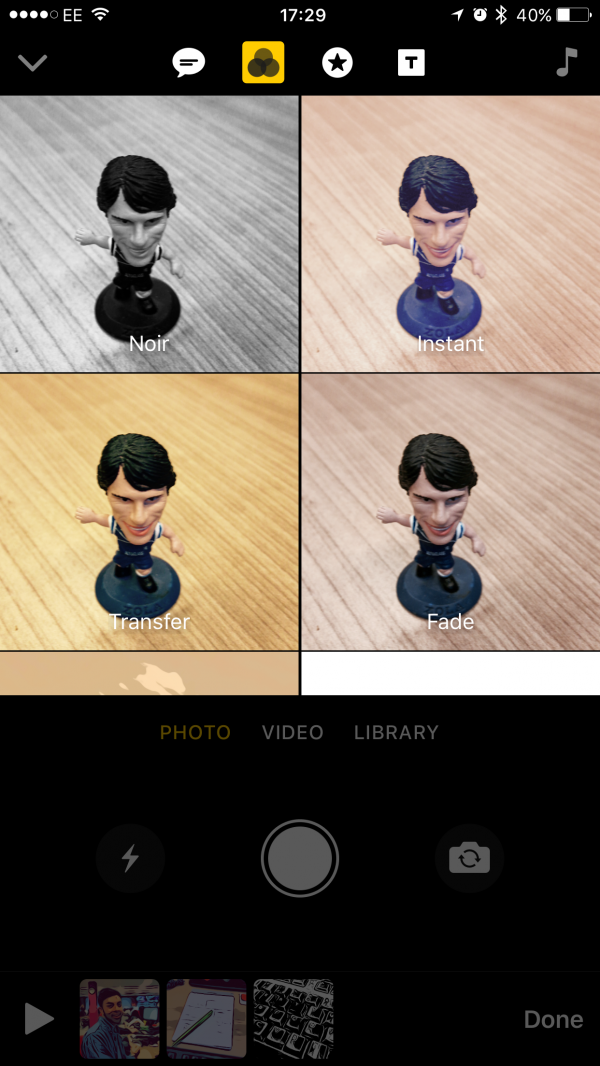Take a photo with shutter button
The image size is (600, 1066).
(x=300, y=858)
